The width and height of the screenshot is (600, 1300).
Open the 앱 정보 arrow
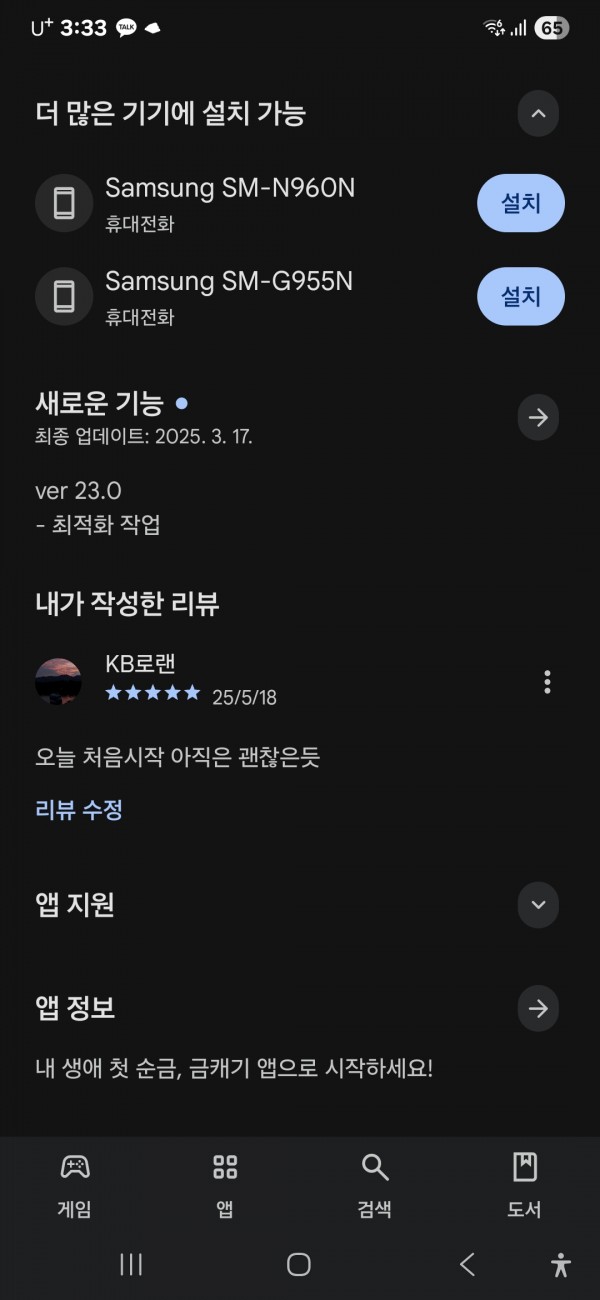pyautogui.click(x=538, y=1008)
